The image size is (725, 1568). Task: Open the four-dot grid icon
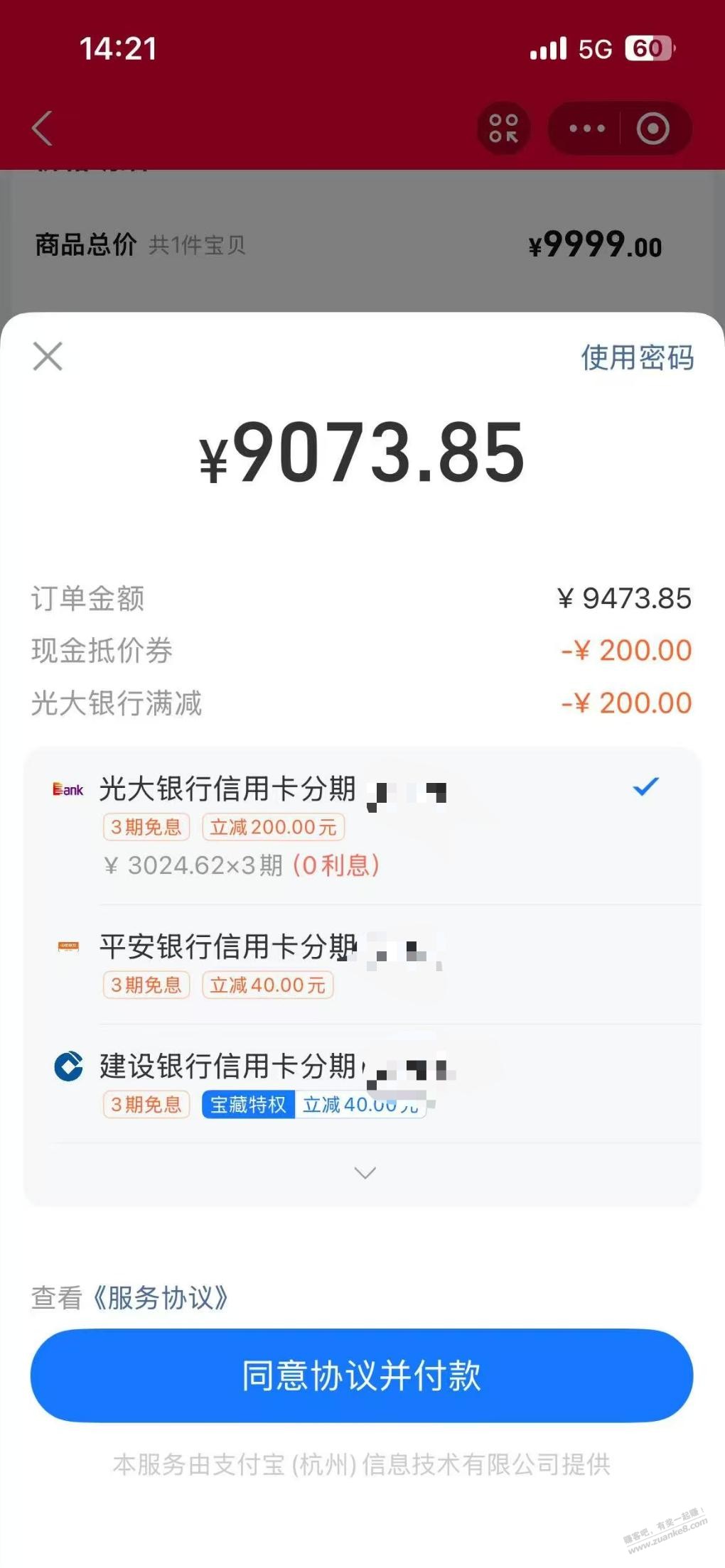503,129
